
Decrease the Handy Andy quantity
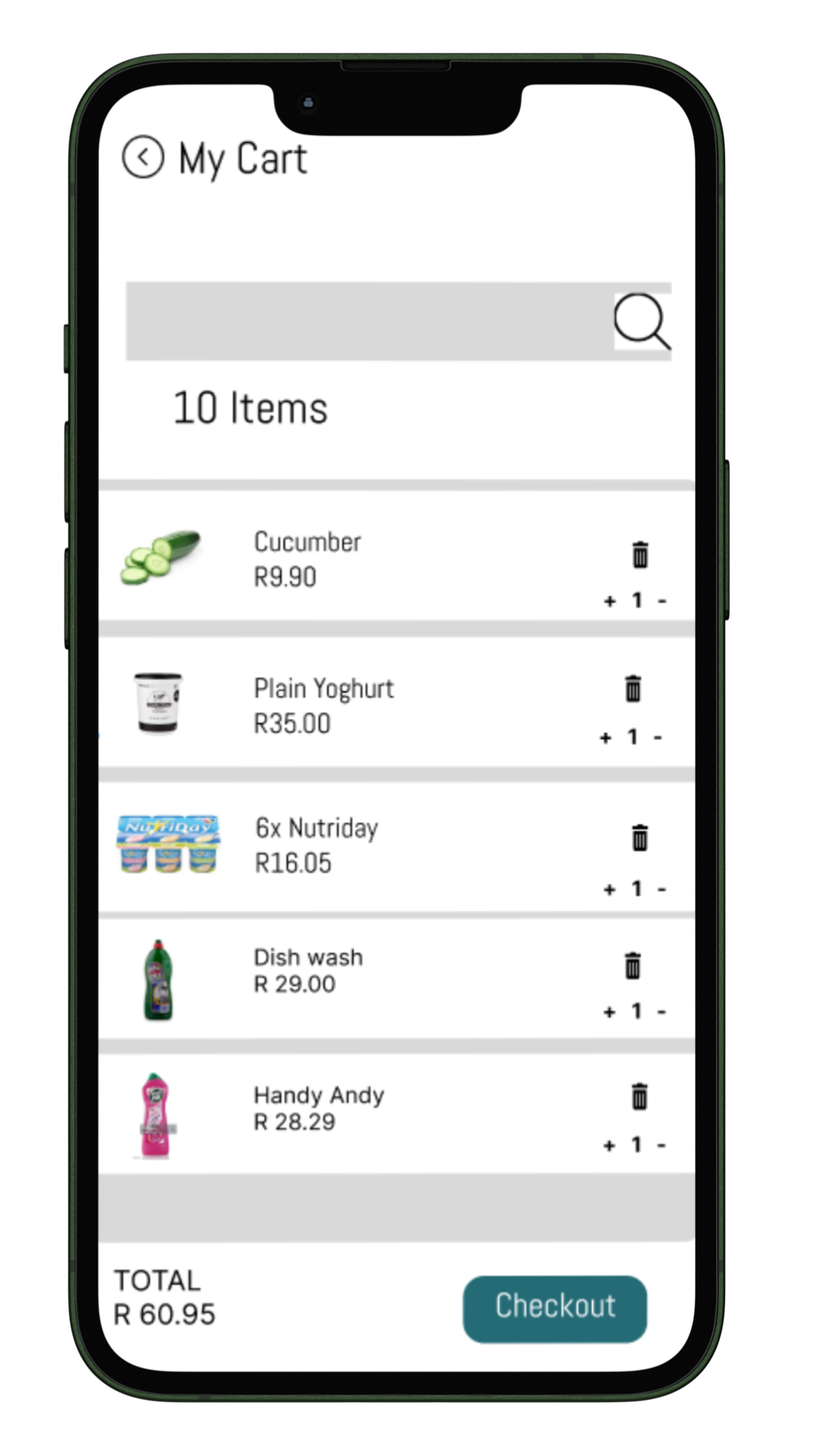click(x=662, y=1145)
